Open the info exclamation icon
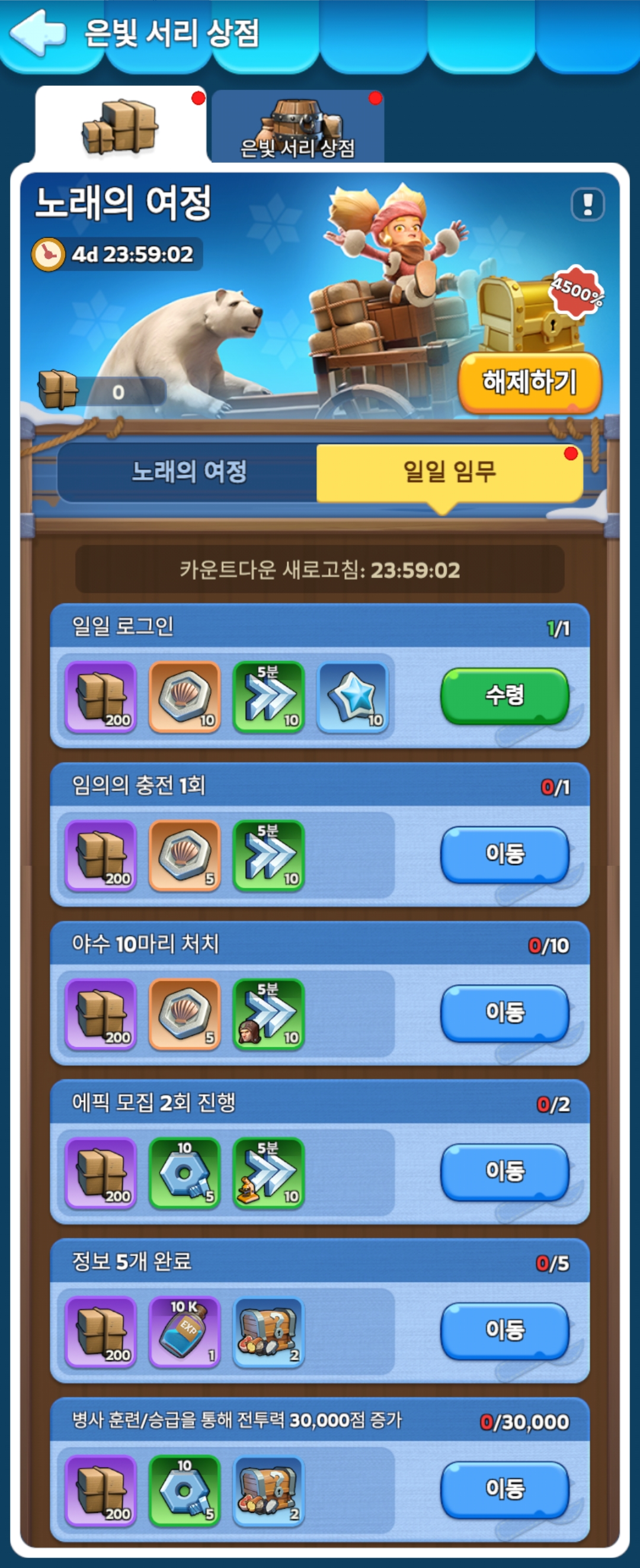This screenshot has width=640, height=1568. pos(587,204)
